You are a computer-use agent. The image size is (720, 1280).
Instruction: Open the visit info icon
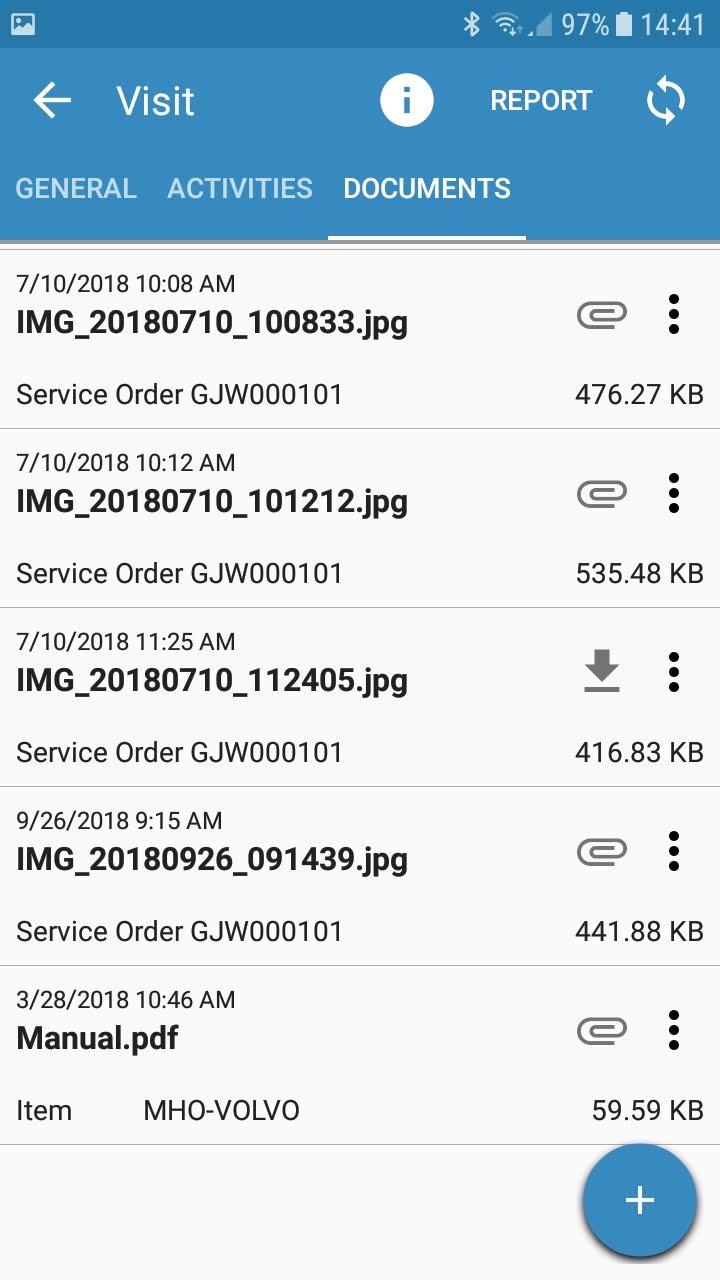click(406, 101)
